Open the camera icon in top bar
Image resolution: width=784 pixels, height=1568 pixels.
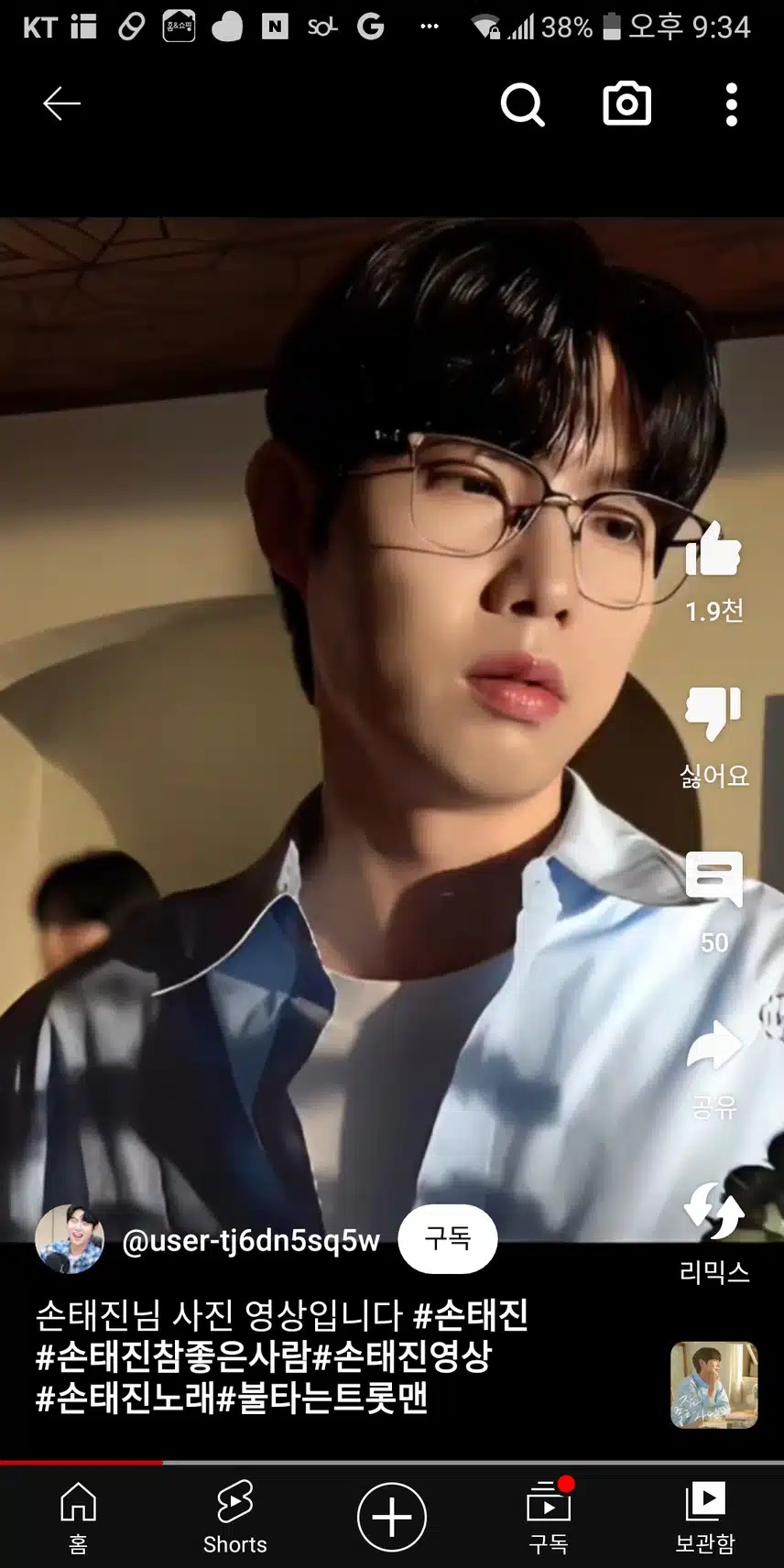tap(626, 103)
